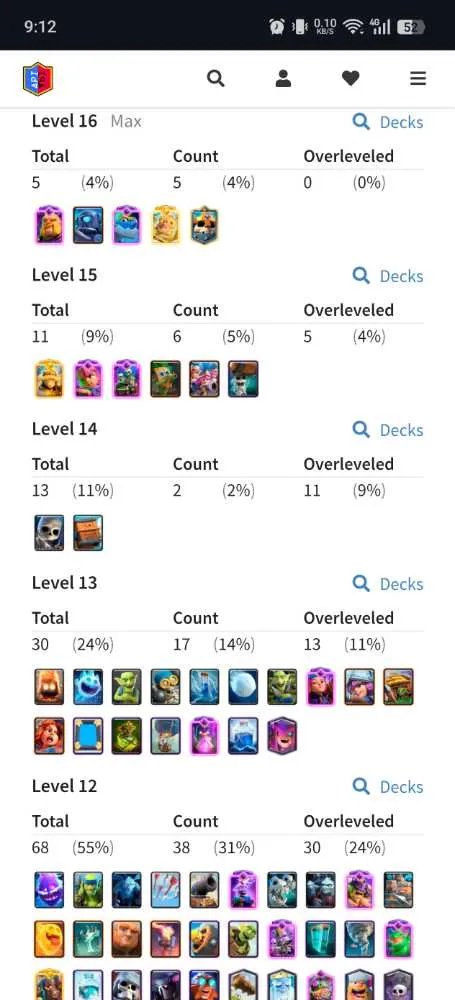
Task: Search Decks for Level 15 cards
Action: 388,276
